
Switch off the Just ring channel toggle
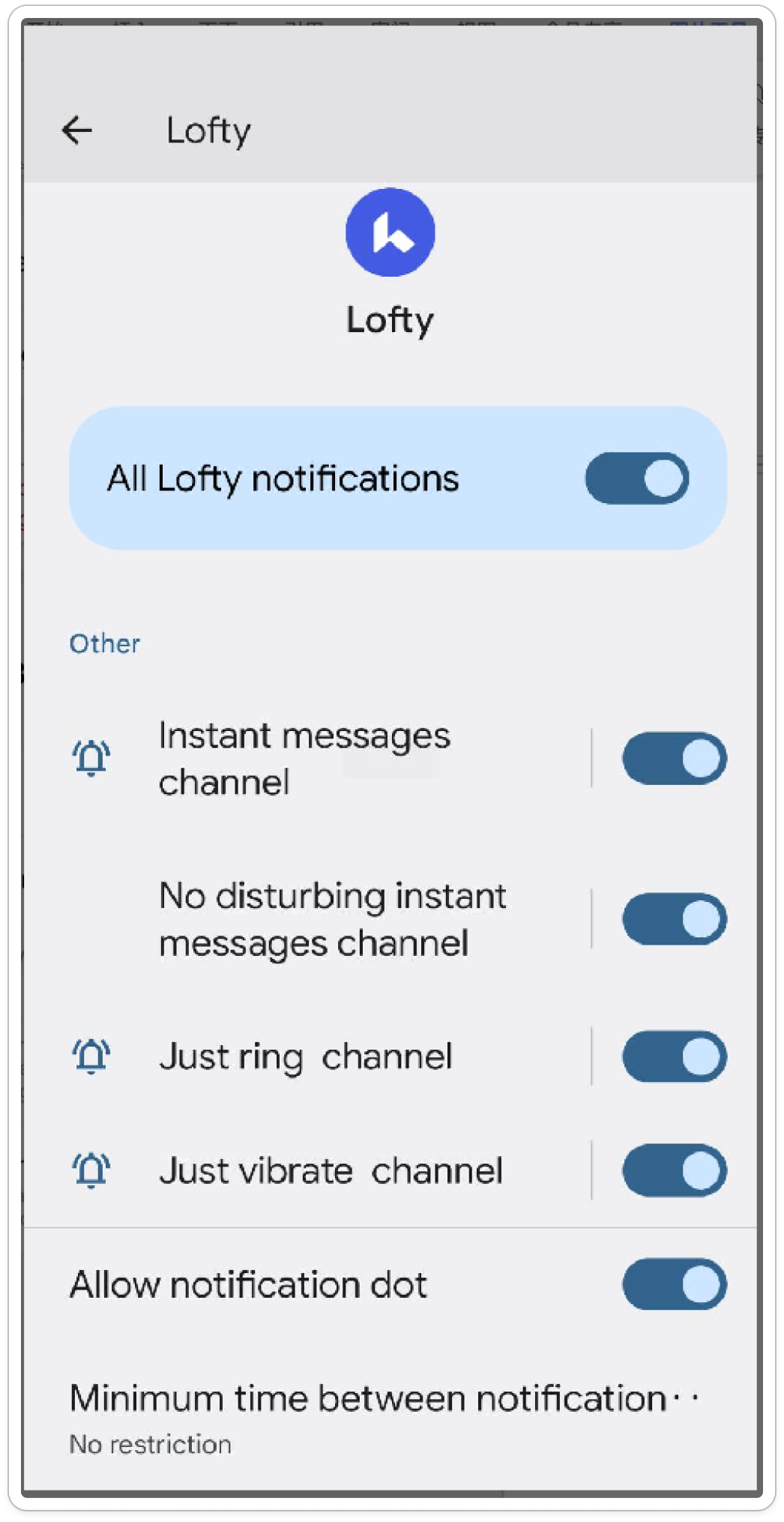pos(675,1057)
